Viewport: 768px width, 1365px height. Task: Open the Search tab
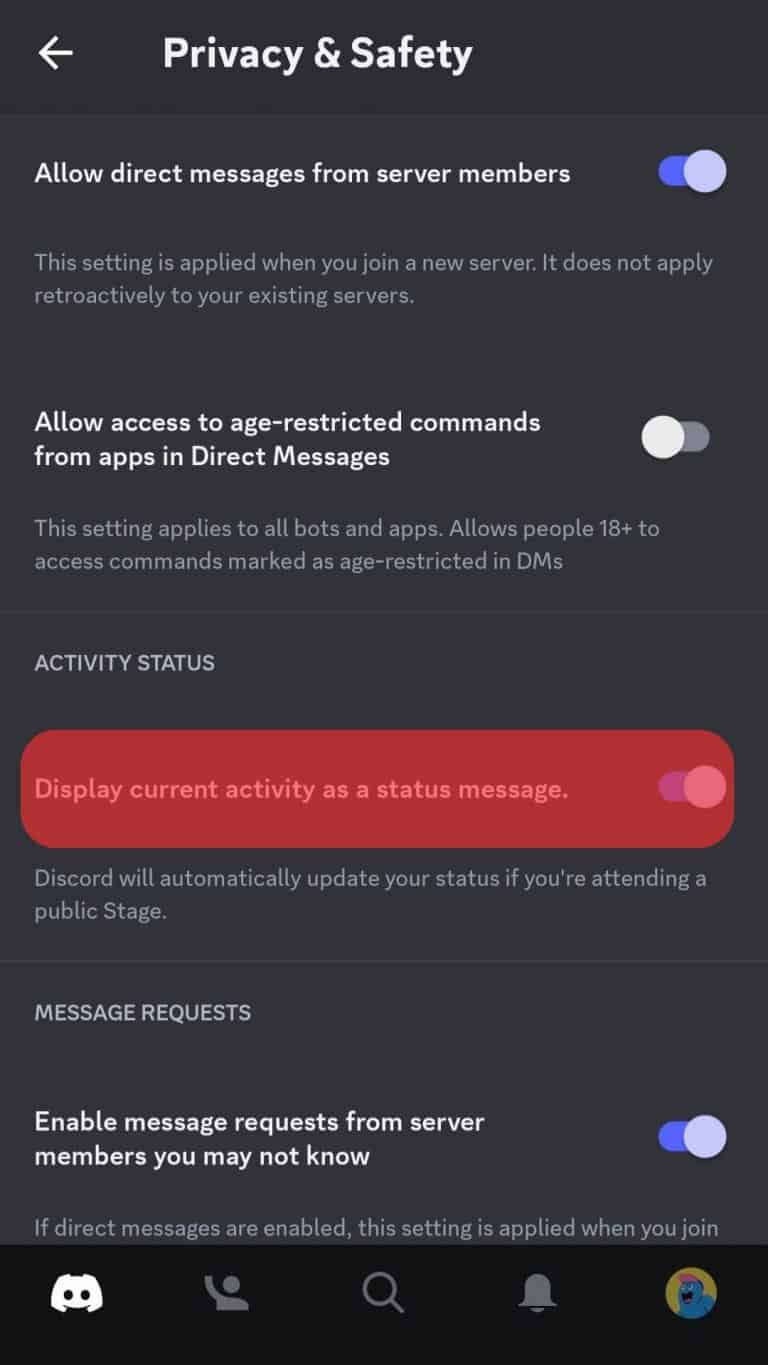(383, 1294)
